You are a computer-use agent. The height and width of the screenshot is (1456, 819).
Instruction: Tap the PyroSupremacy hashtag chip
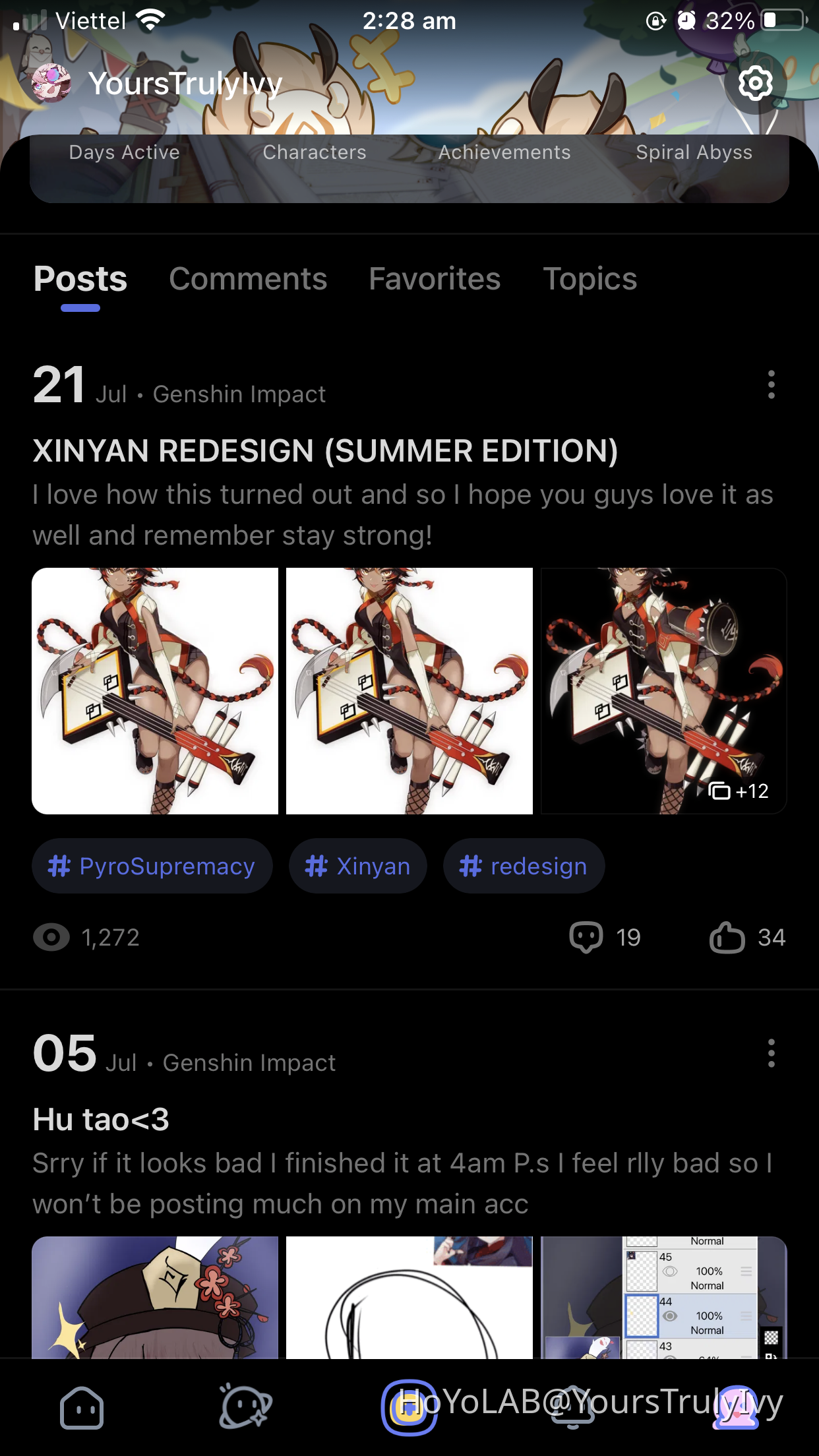[x=152, y=866]
